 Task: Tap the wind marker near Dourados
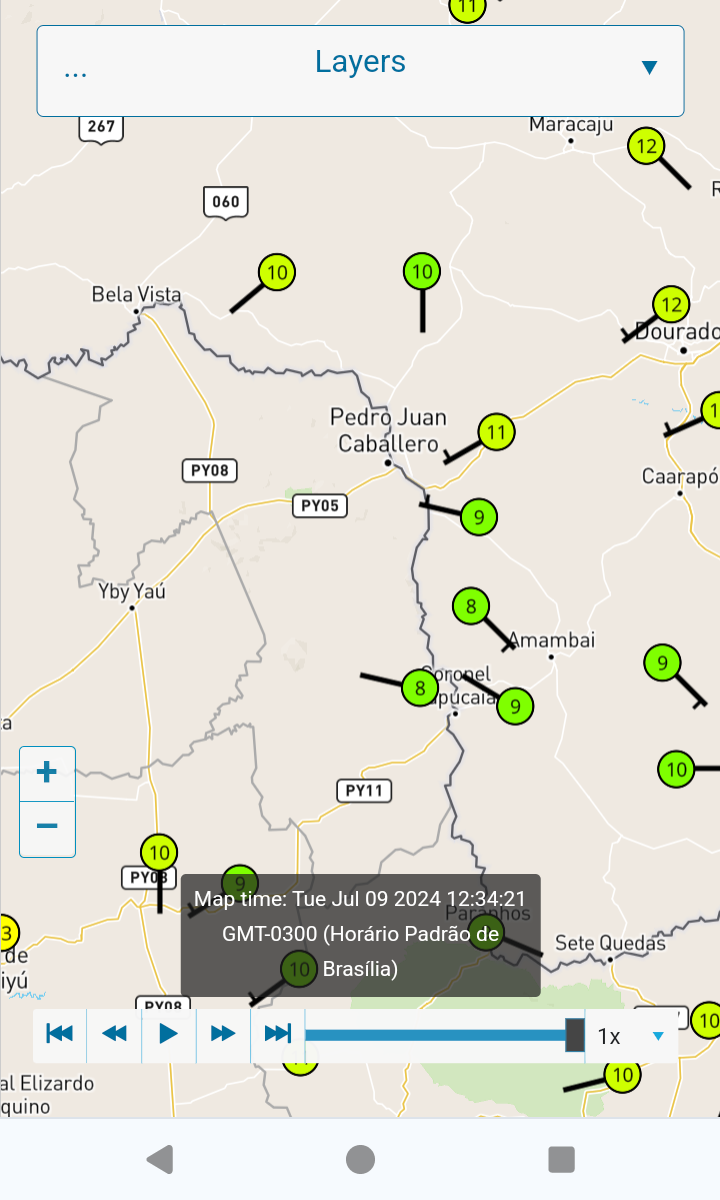coord(671,304)
